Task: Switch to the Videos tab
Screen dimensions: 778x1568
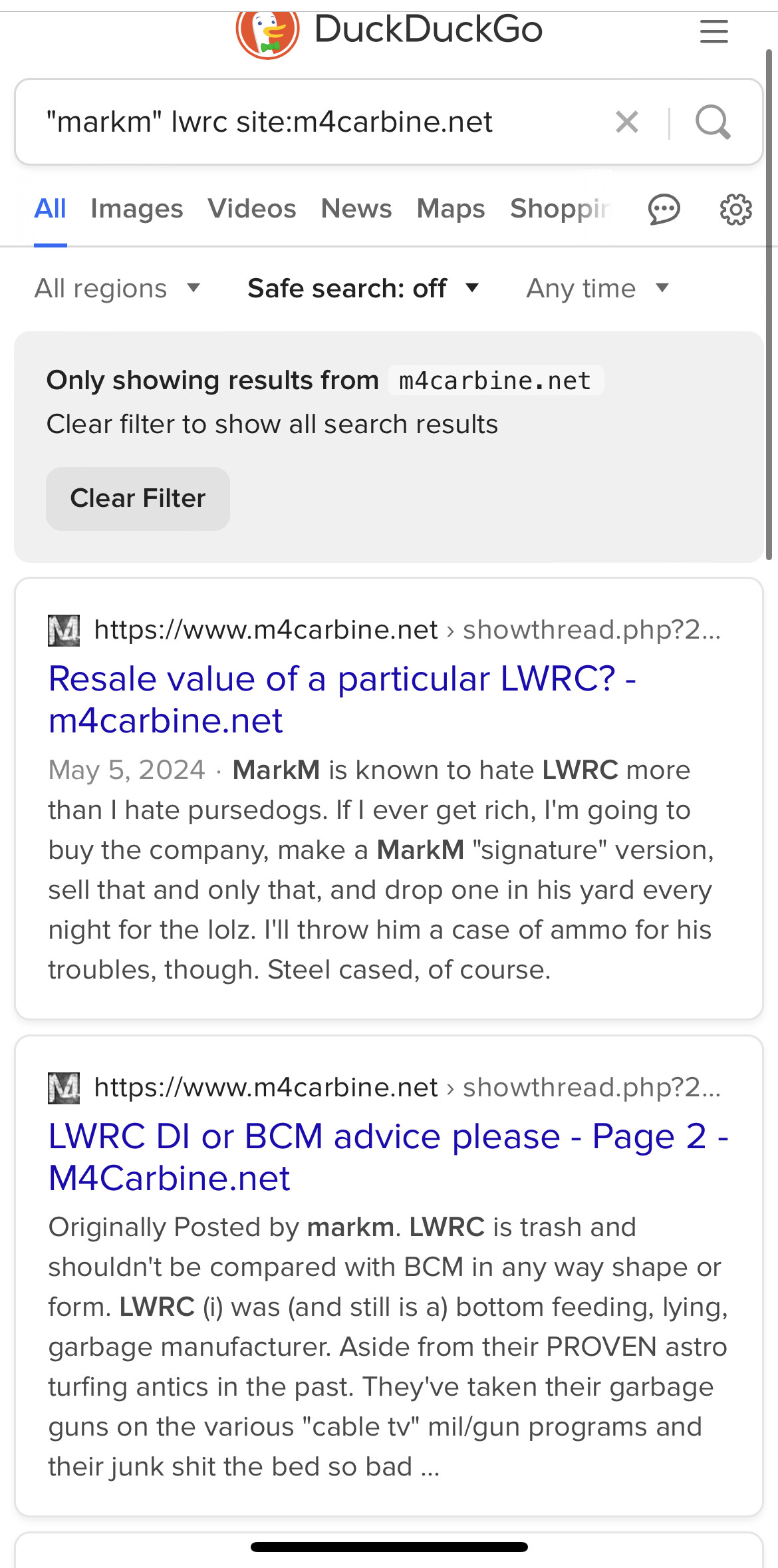Action: point(251,209)
